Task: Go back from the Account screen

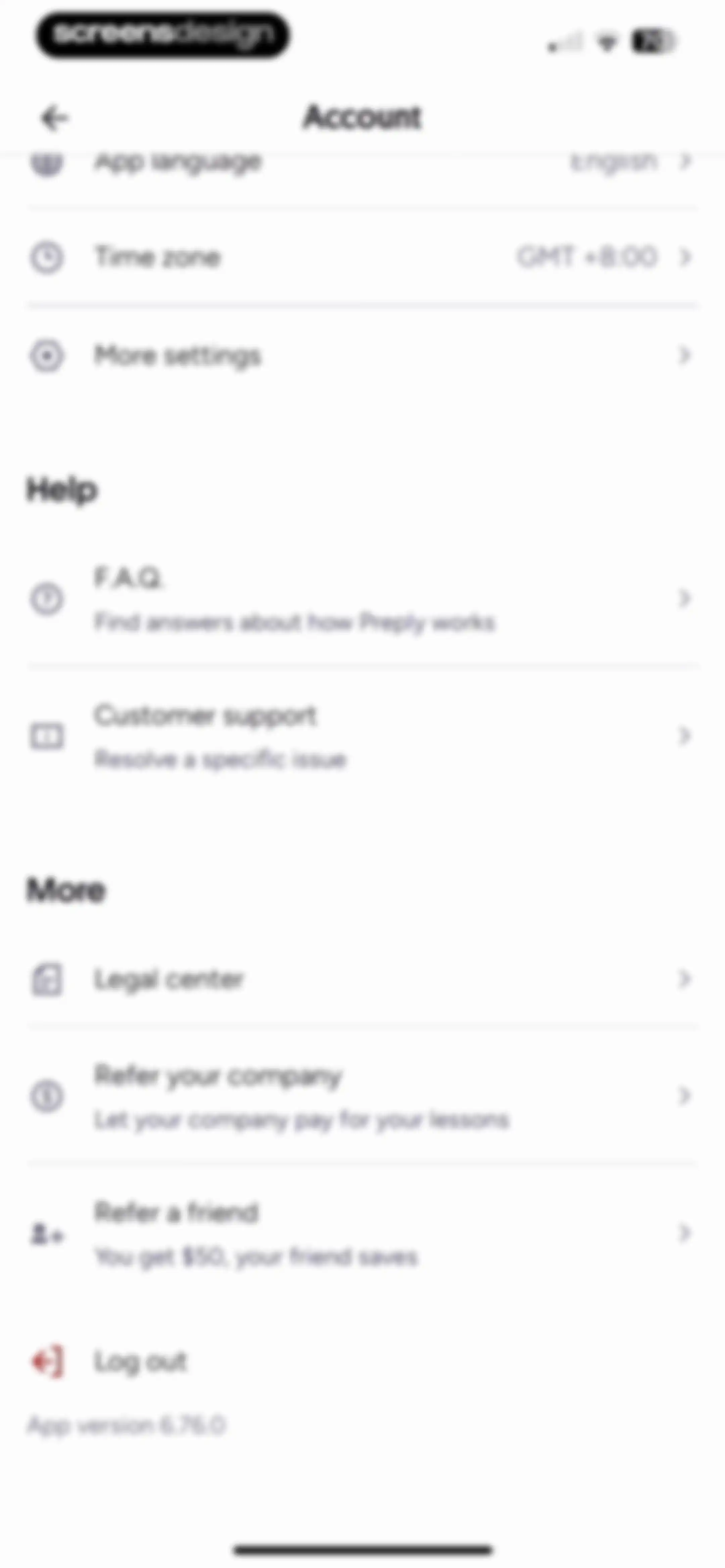Action: 55,118
